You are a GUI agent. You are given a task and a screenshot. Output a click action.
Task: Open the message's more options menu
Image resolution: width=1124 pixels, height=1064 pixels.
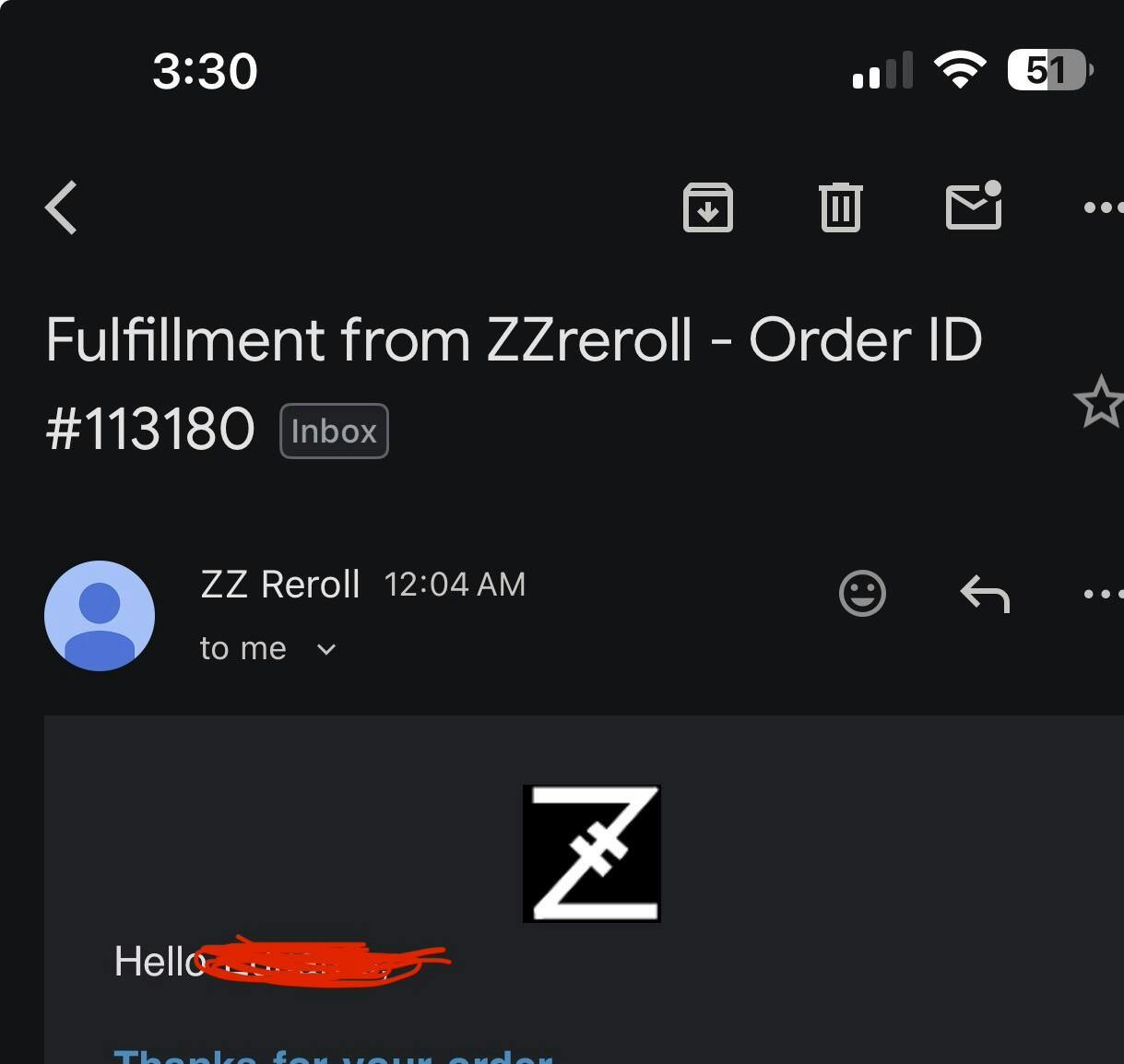(x=1102, y=594)
